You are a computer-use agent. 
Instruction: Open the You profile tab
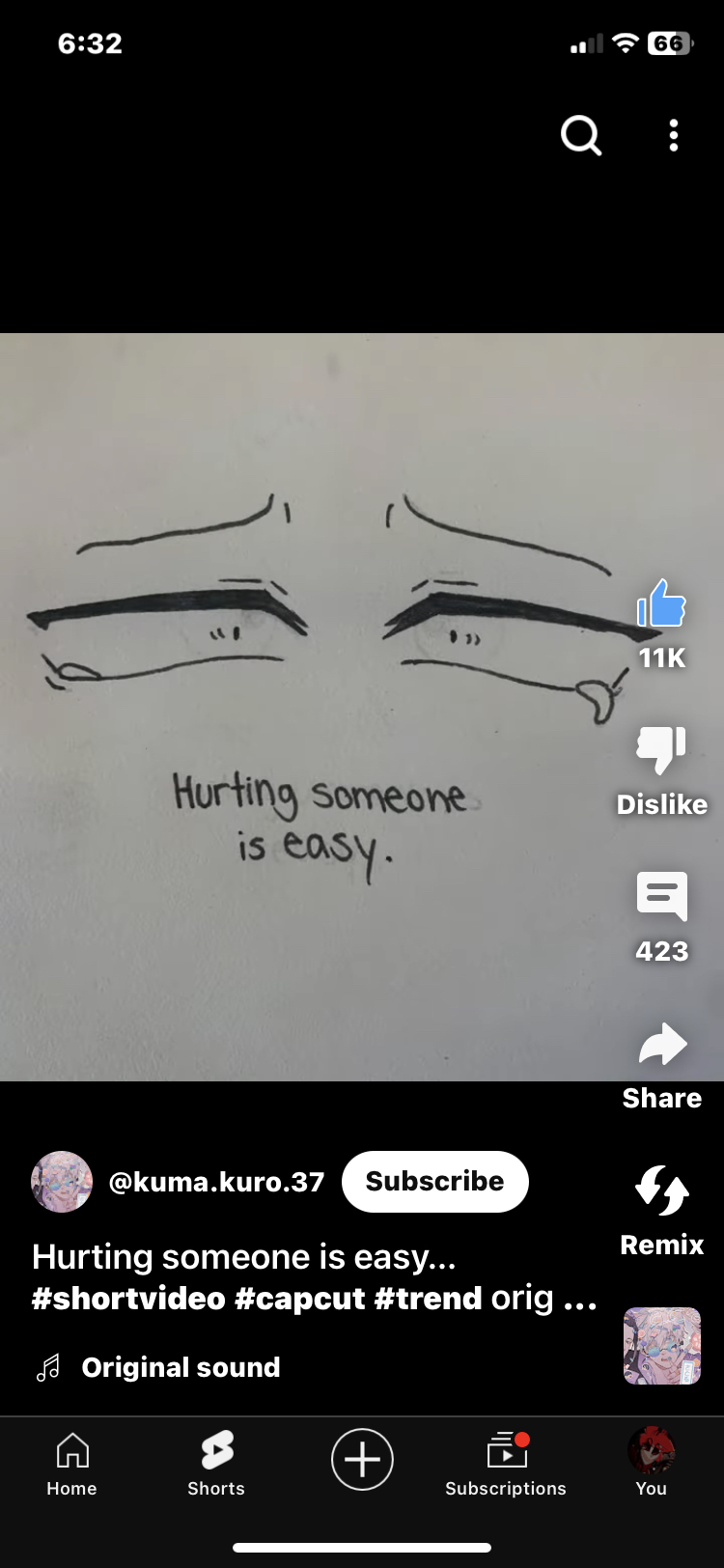(x=652, y=1463)
